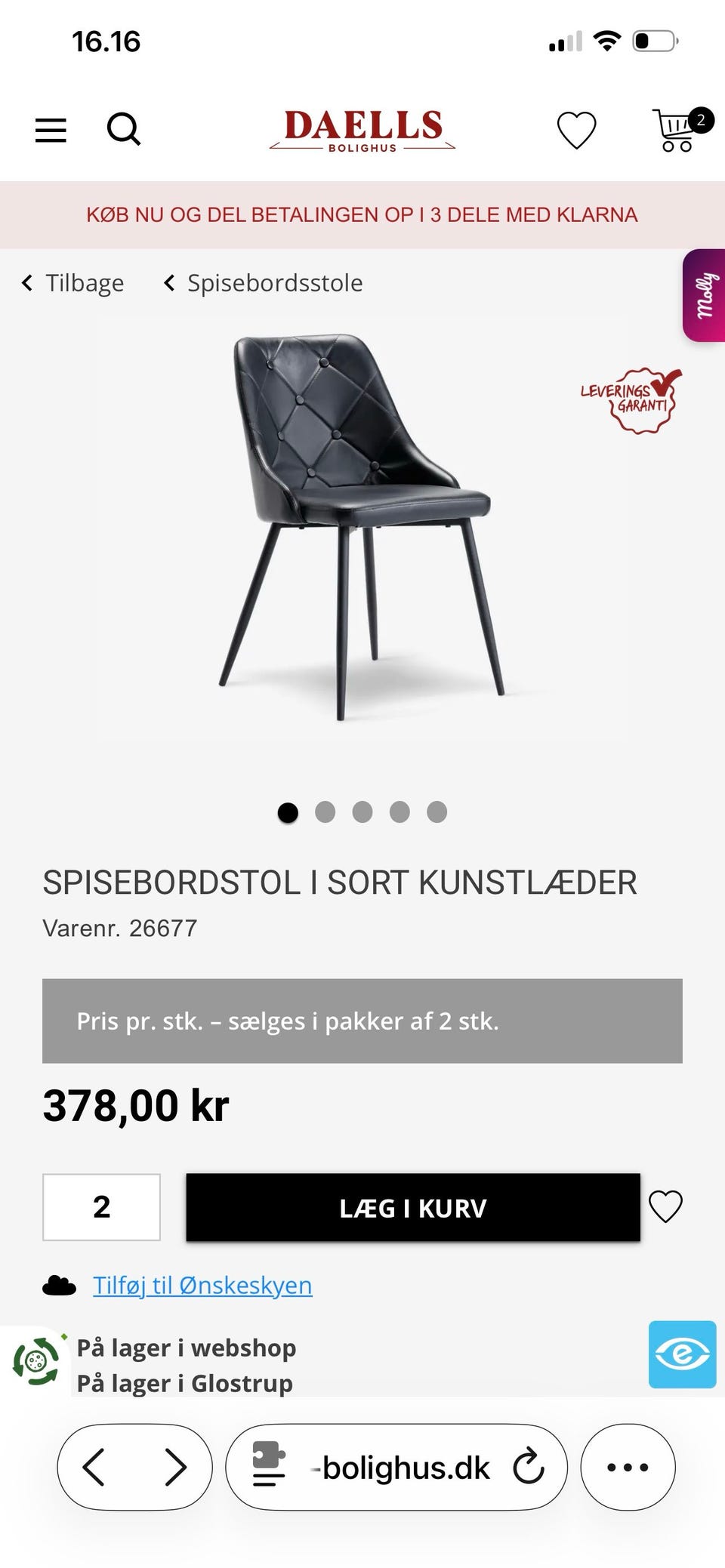Screen dimensions: 725x1568
Task: Open the browser's three-dot menu
Action: pyautogui.click(x=628, y=1467)
